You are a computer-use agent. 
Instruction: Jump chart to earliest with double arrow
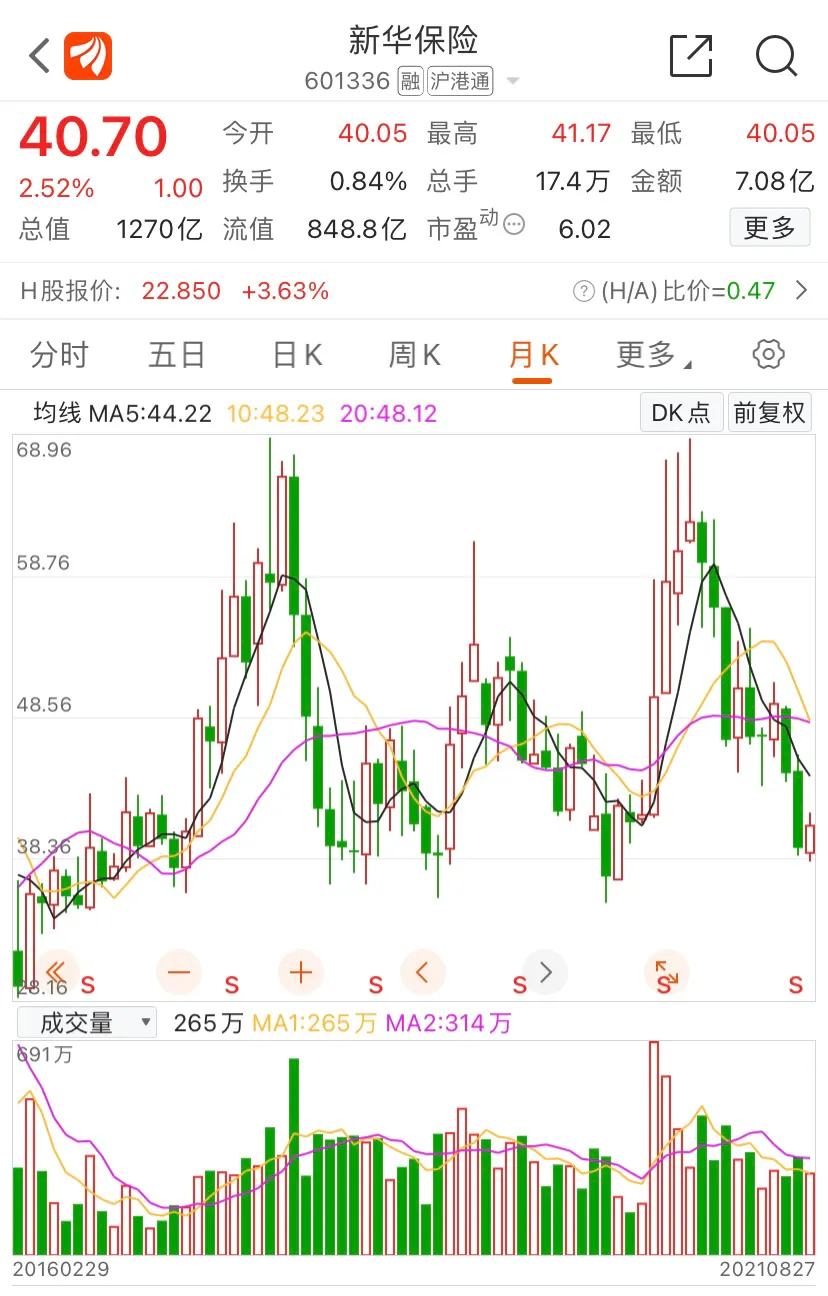coord(56,972)
